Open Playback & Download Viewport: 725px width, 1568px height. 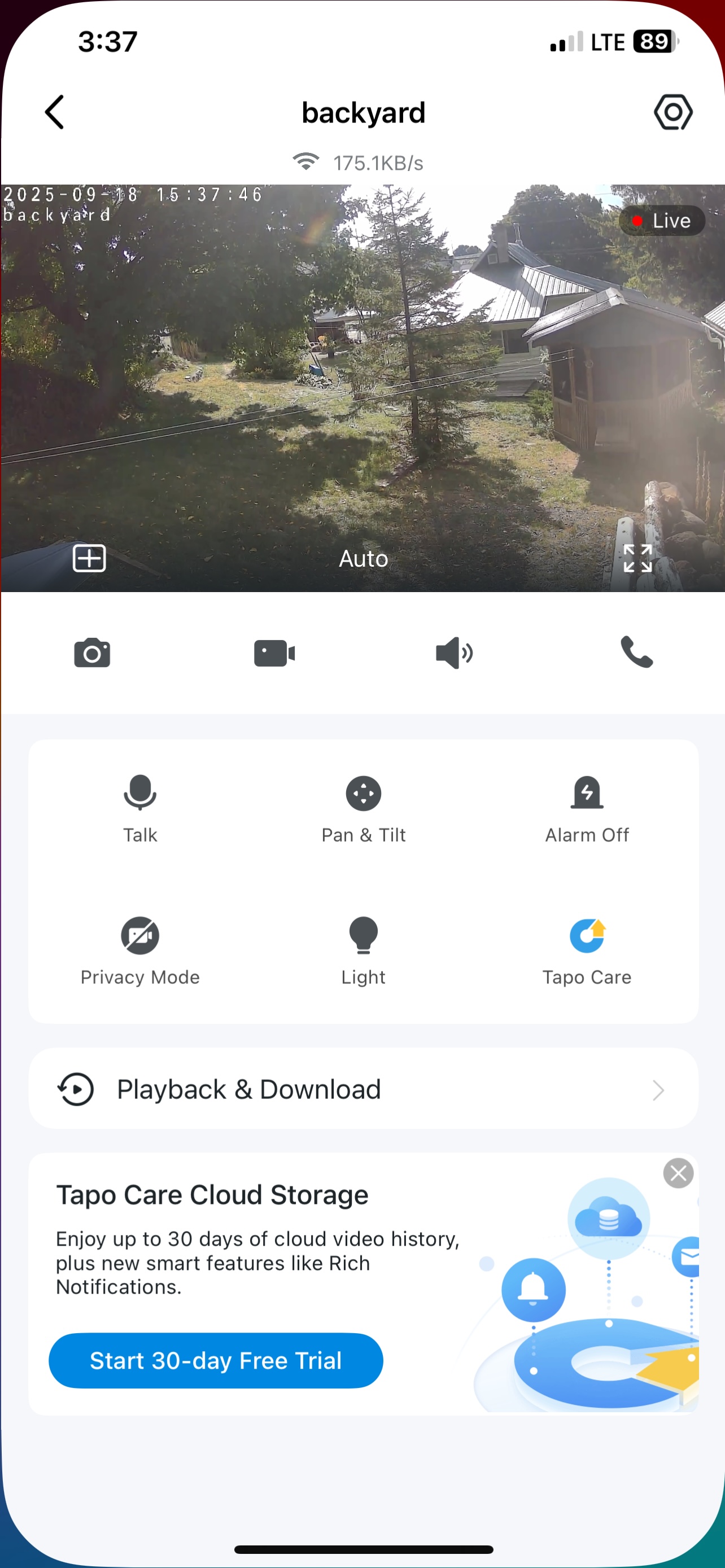[364, 1089]
